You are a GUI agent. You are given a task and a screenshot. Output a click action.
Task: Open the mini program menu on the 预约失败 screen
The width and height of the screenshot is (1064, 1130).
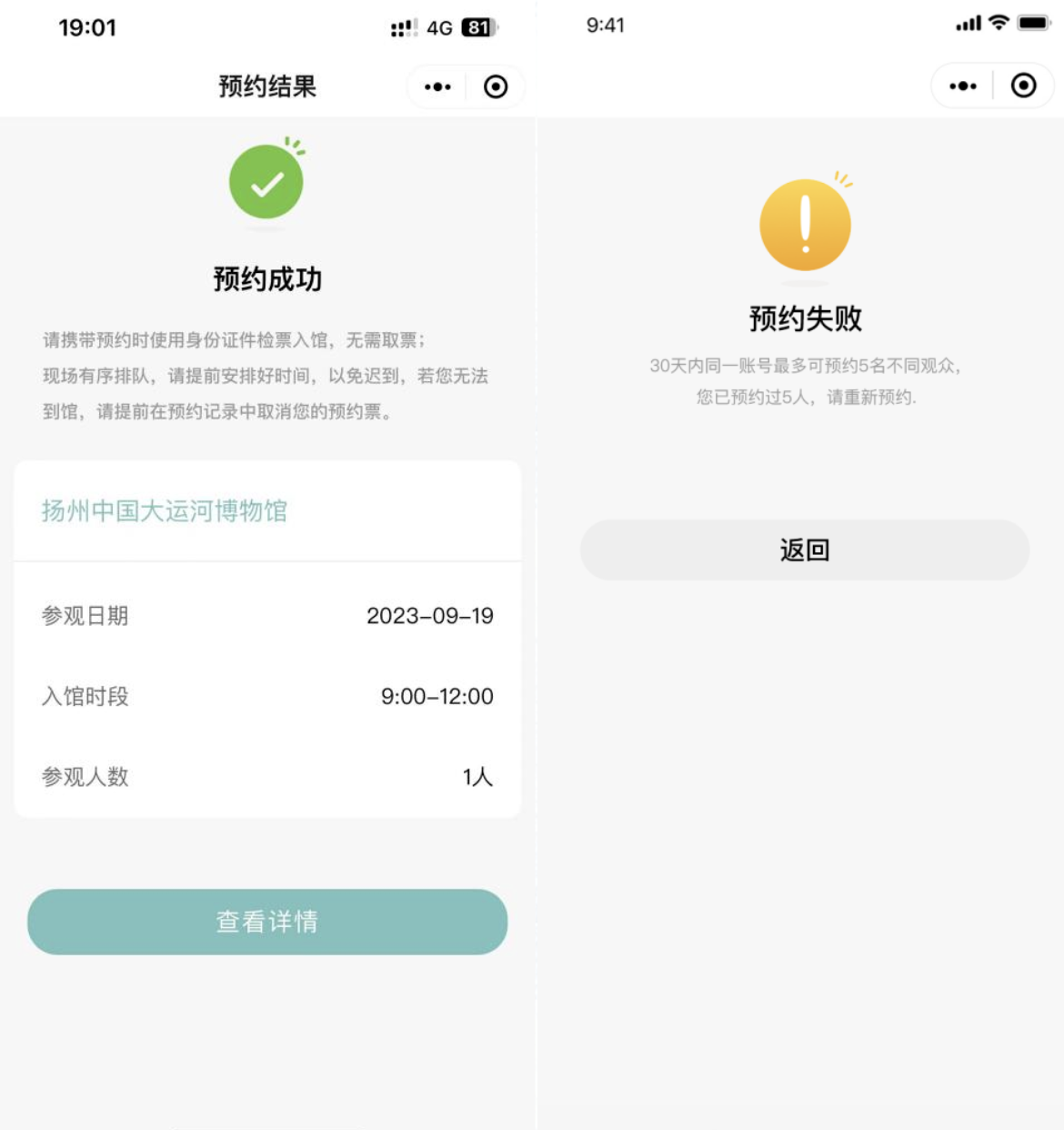point(962,86)
